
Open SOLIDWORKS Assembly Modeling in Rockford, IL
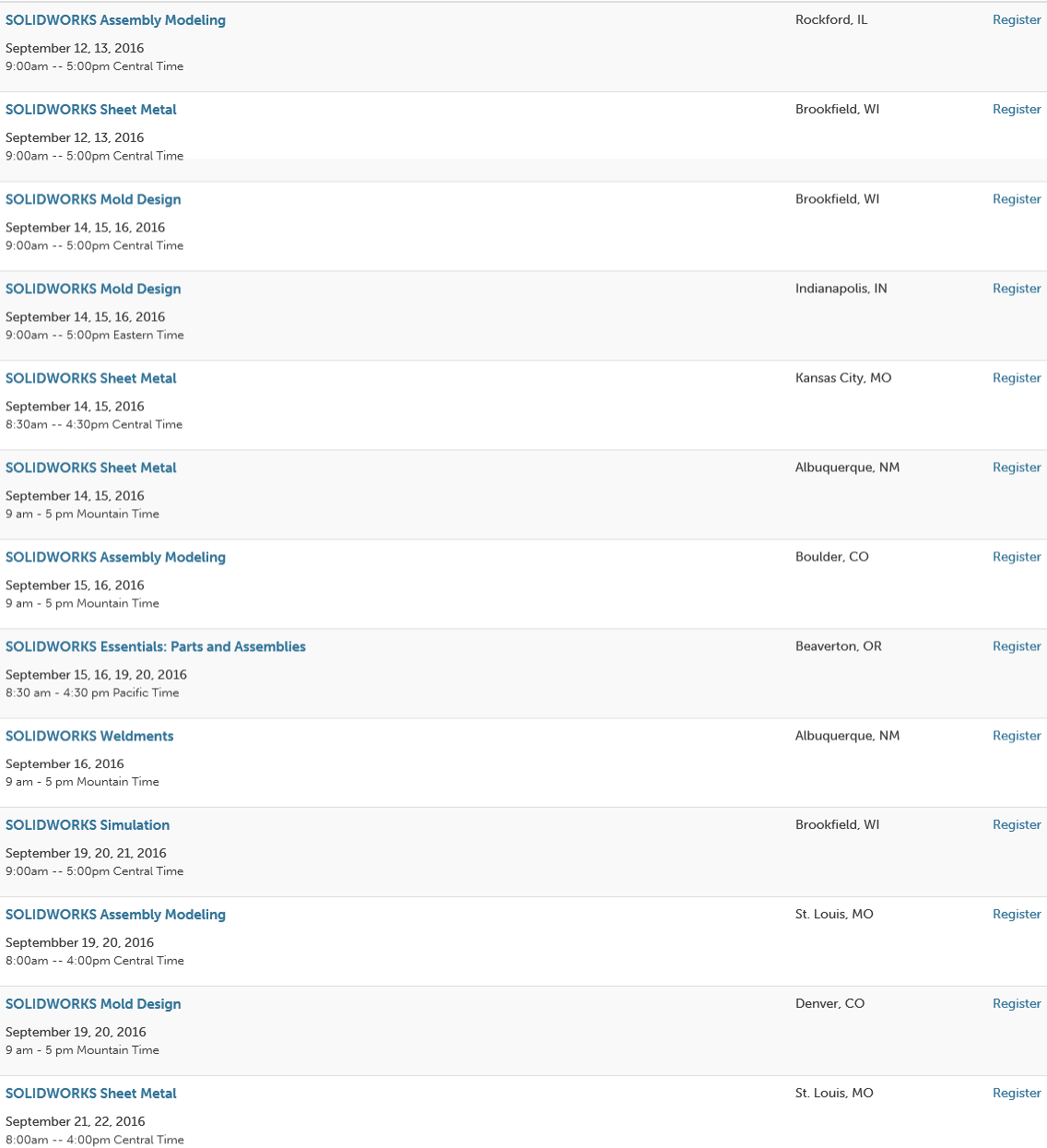(x=115, y=20)
